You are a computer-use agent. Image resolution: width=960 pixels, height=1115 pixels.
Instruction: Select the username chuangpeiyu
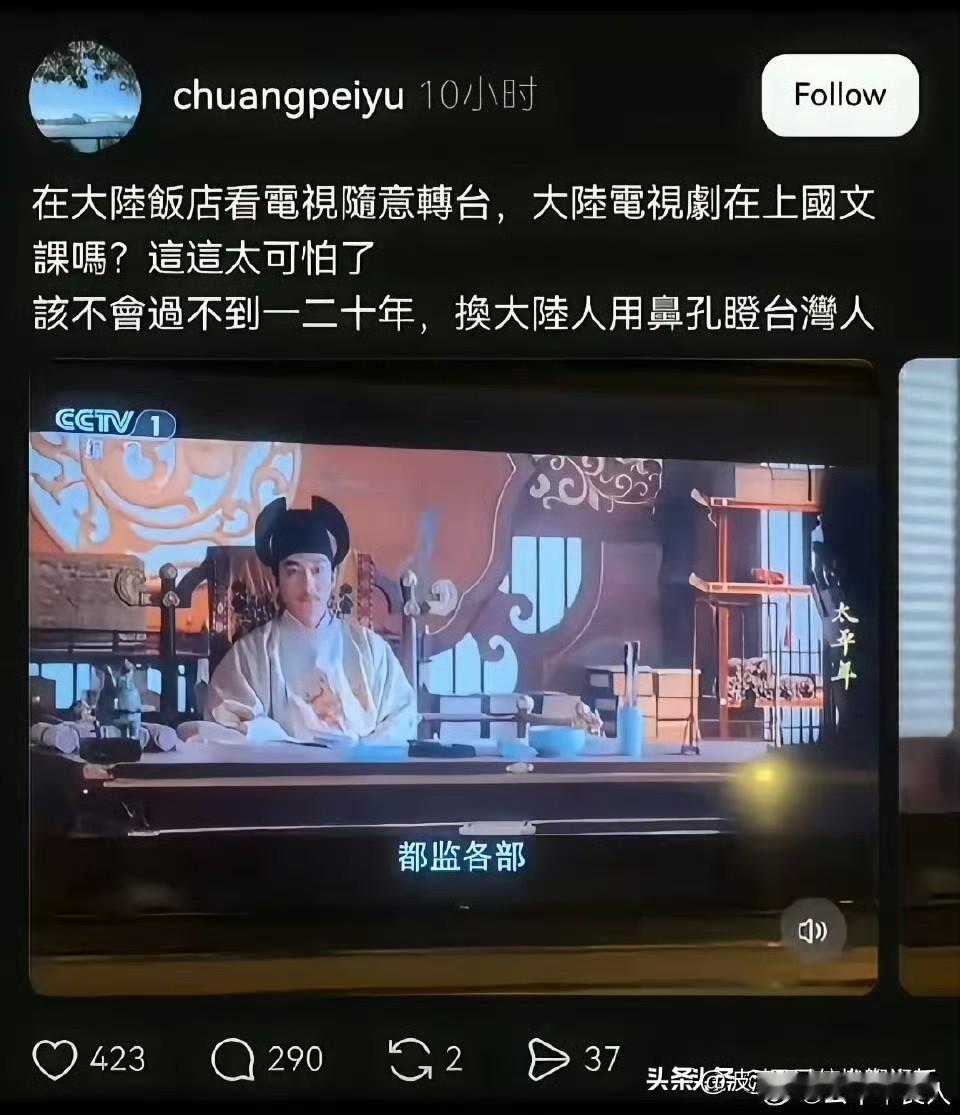pos(291,93)
